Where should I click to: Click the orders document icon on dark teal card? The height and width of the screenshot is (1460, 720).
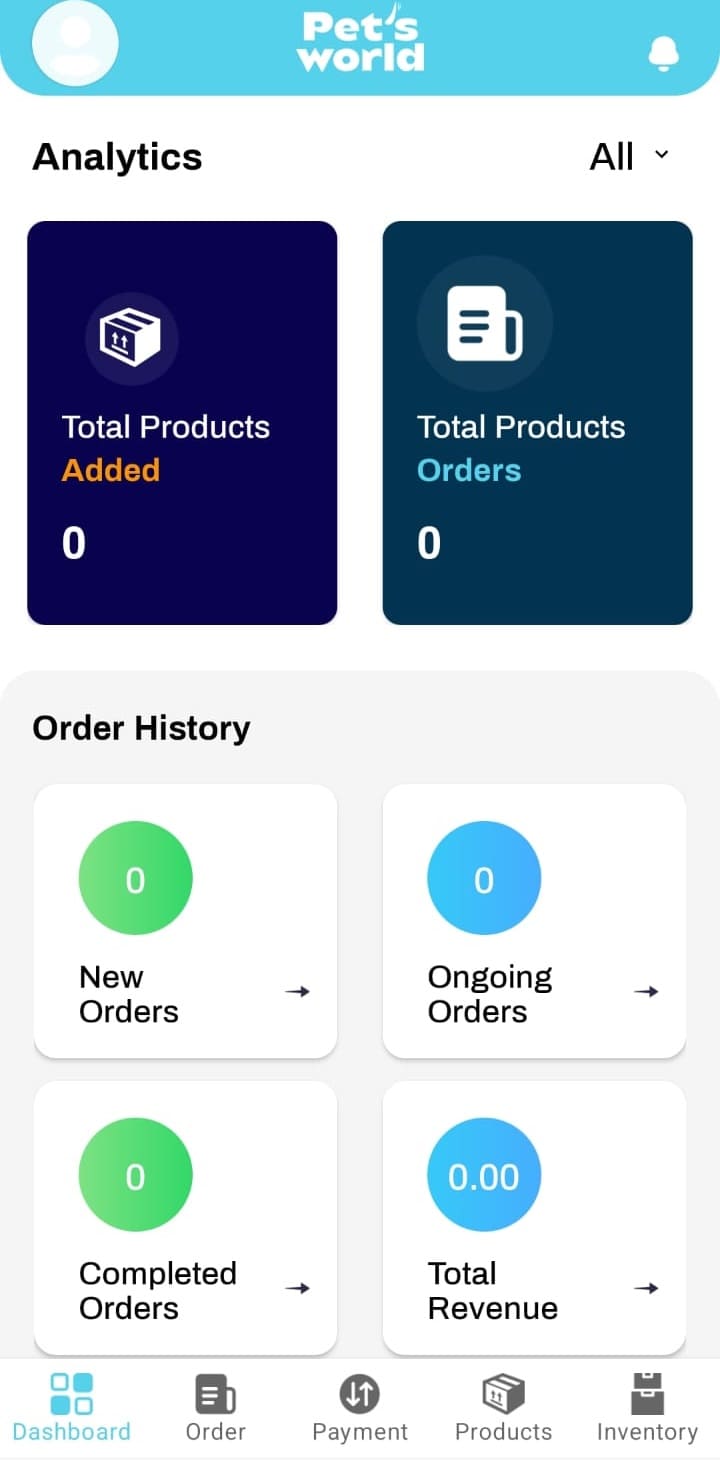pos(485,322)
